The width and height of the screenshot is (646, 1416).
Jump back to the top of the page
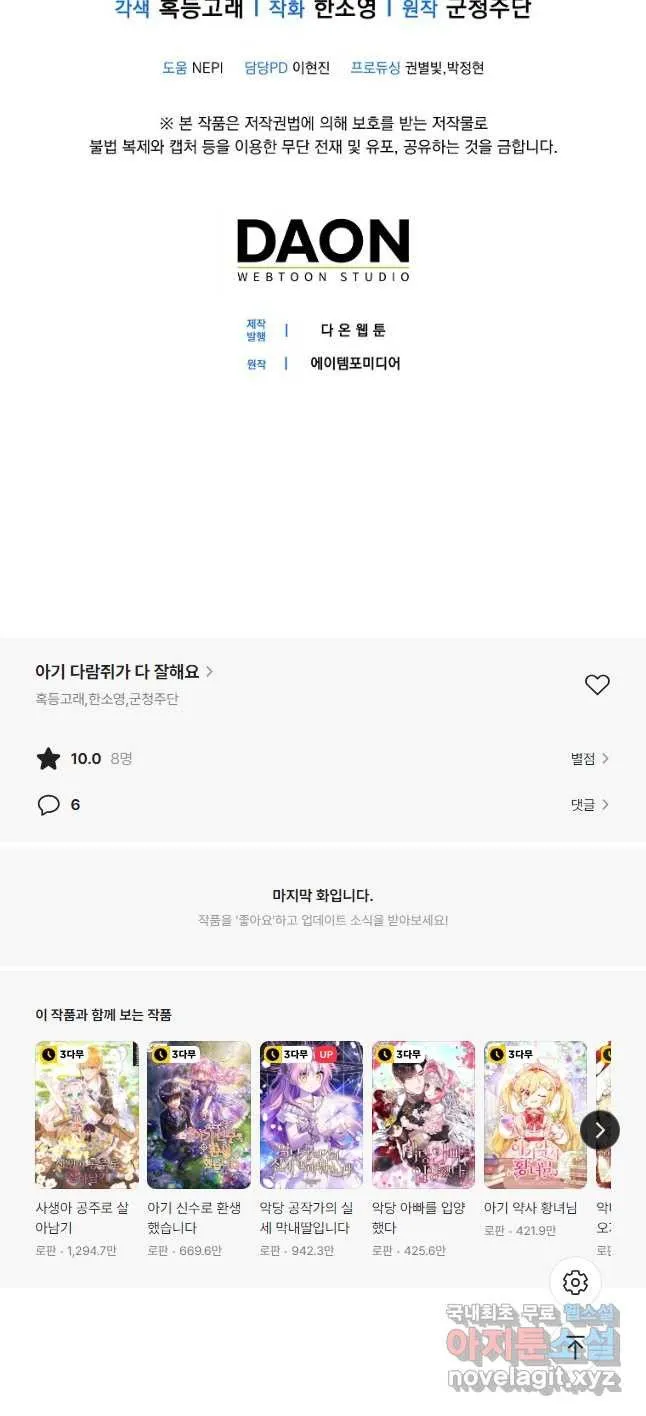coord(575,1347)
